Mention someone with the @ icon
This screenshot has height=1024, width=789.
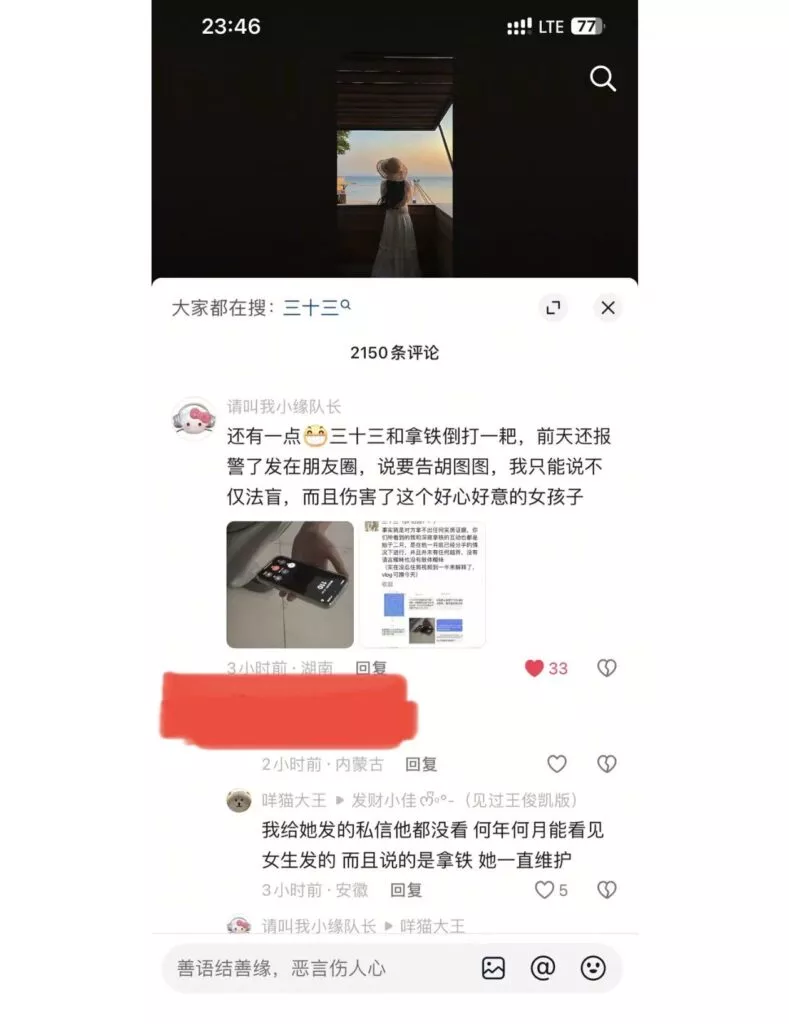pos(543,968)
